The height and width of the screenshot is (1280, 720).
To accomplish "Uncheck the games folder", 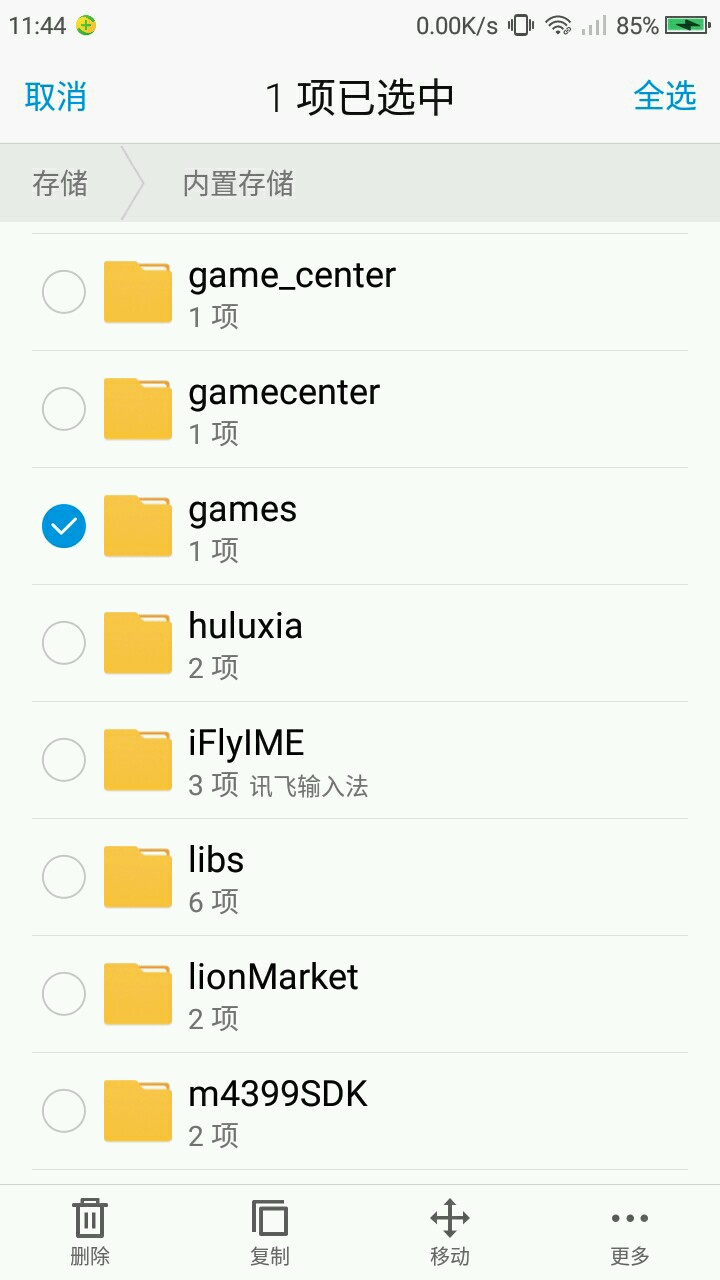I will (64, 526).
